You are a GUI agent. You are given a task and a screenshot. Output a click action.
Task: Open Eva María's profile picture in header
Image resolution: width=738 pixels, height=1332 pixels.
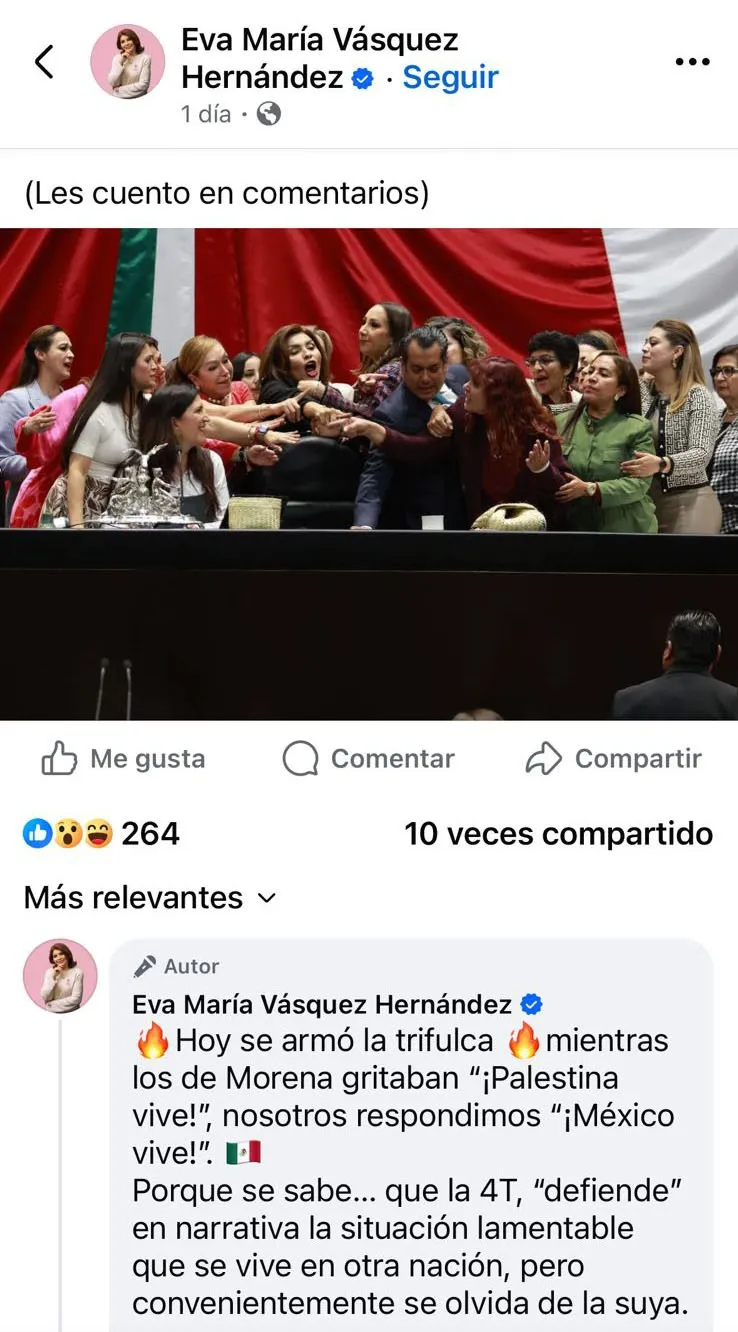(128, 62)
